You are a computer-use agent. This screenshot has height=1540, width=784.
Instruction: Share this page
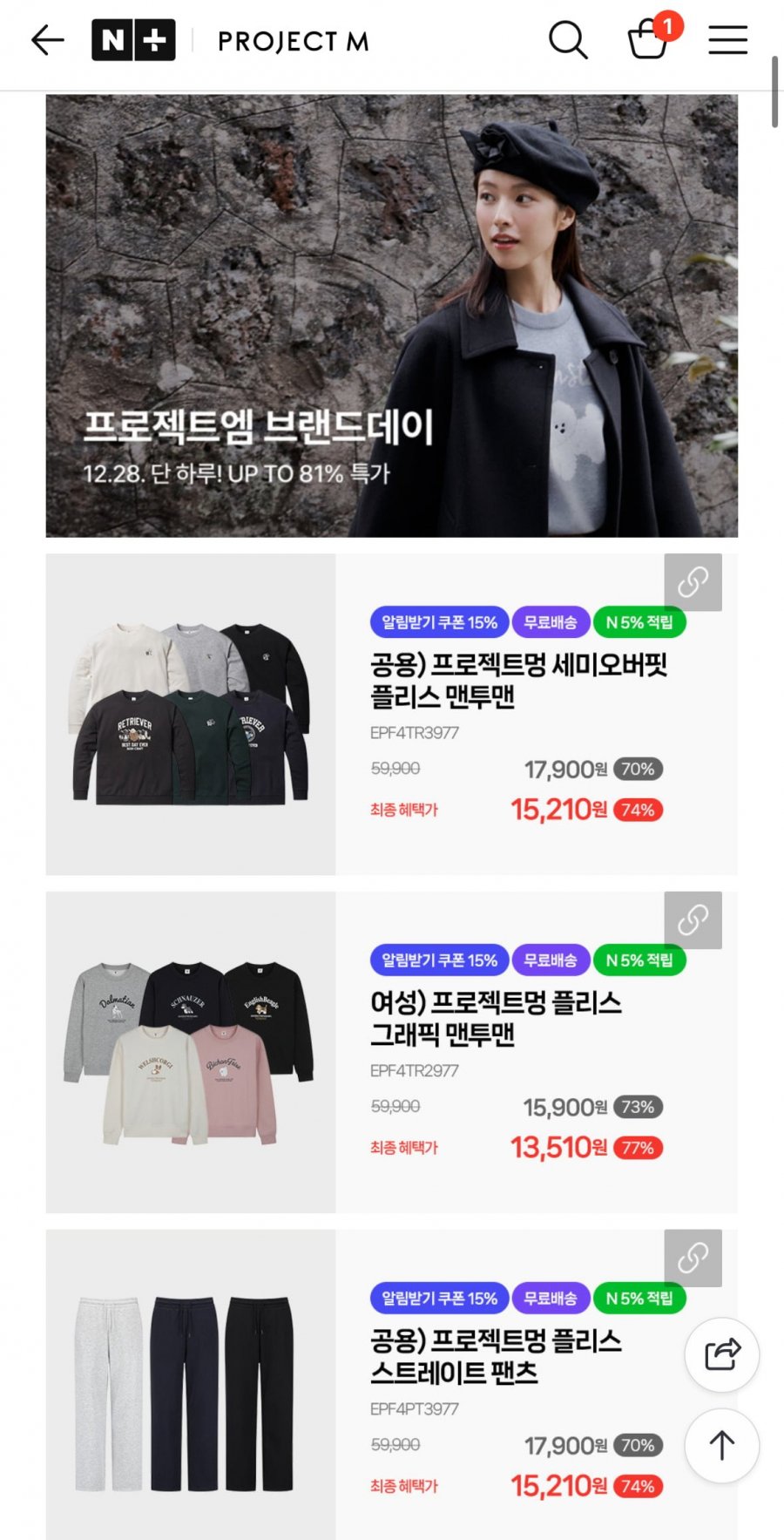coord(721,1355)
